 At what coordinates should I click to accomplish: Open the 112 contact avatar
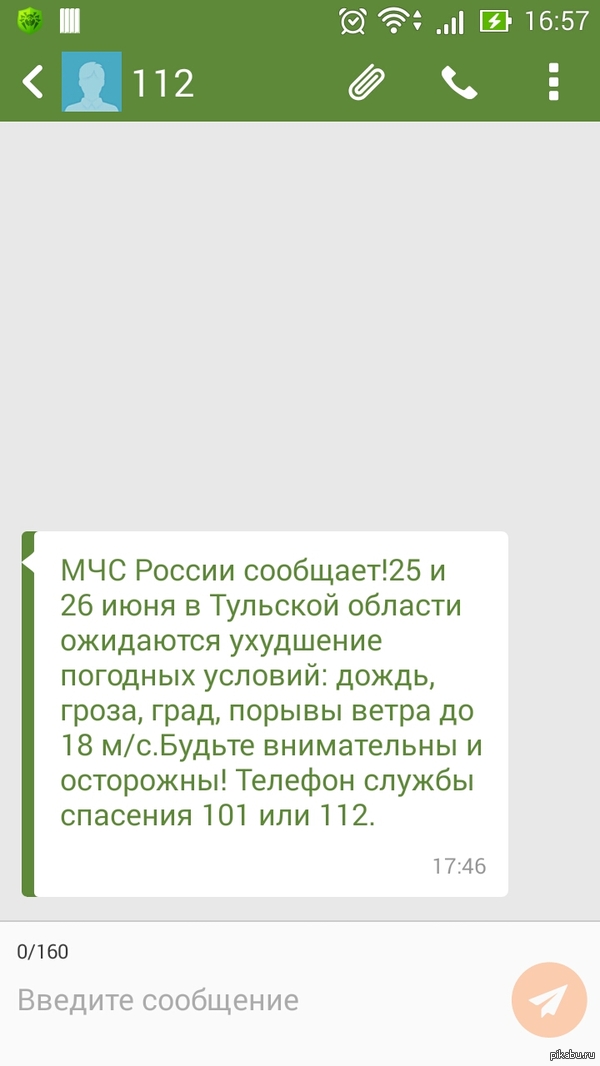tap(92, 82)
